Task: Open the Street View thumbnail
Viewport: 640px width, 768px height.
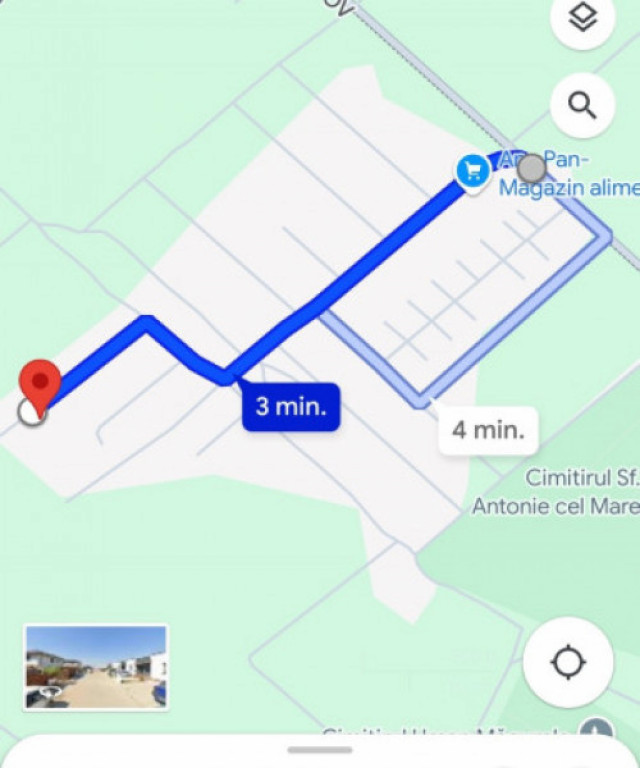Action: (x=96, y=668)
